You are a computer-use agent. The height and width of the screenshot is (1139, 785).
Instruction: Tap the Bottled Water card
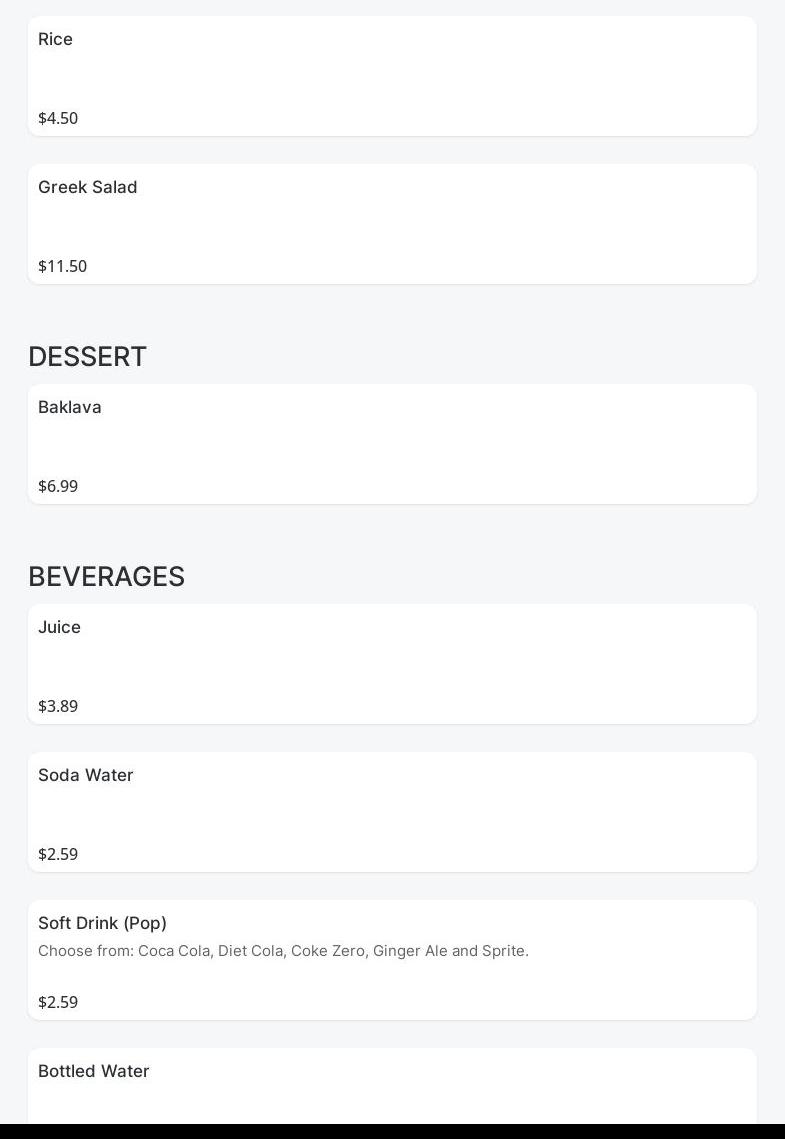391,1085
